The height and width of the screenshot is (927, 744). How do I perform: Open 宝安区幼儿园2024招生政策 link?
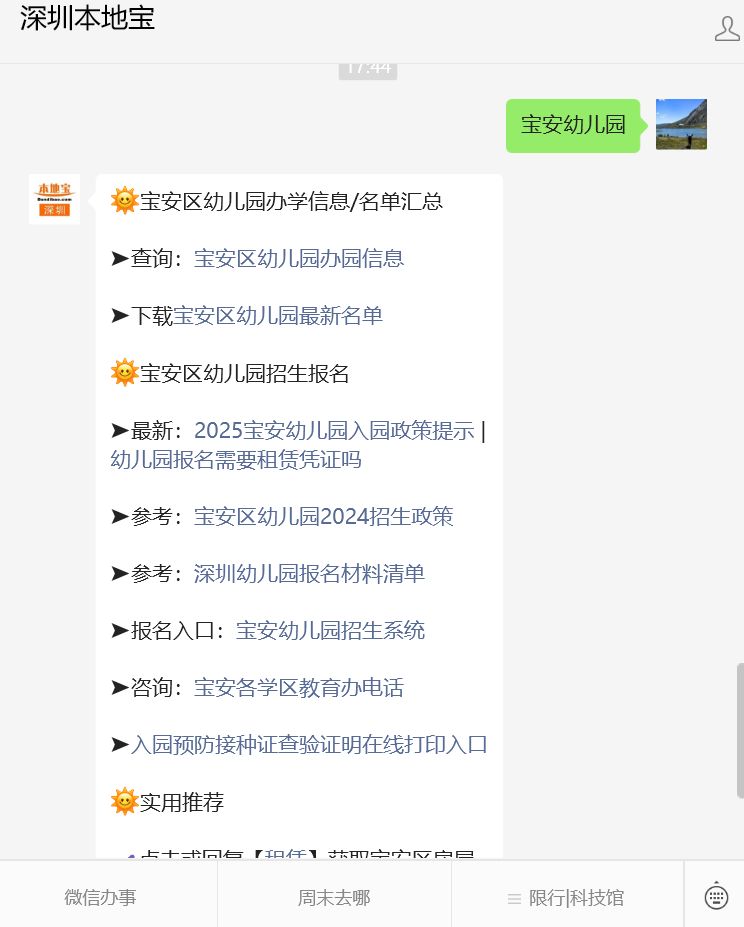coord(323,517)
